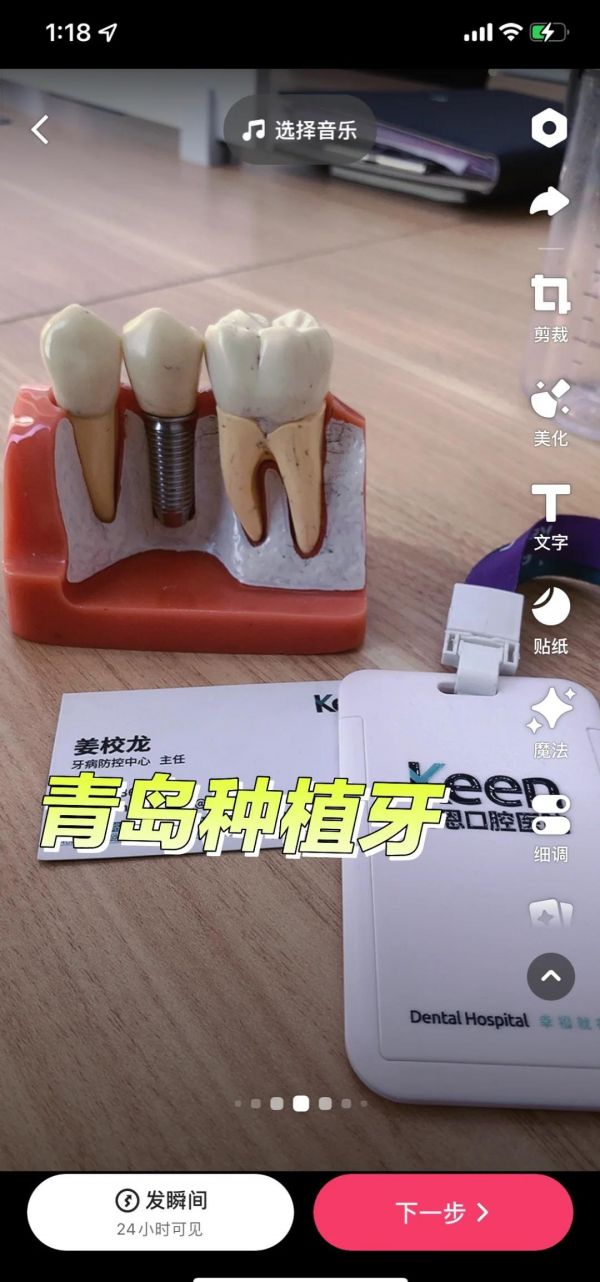Open the 魔法 magic effects tool
The height and width of the screenshot is (1282, 600).
(550, 725)
